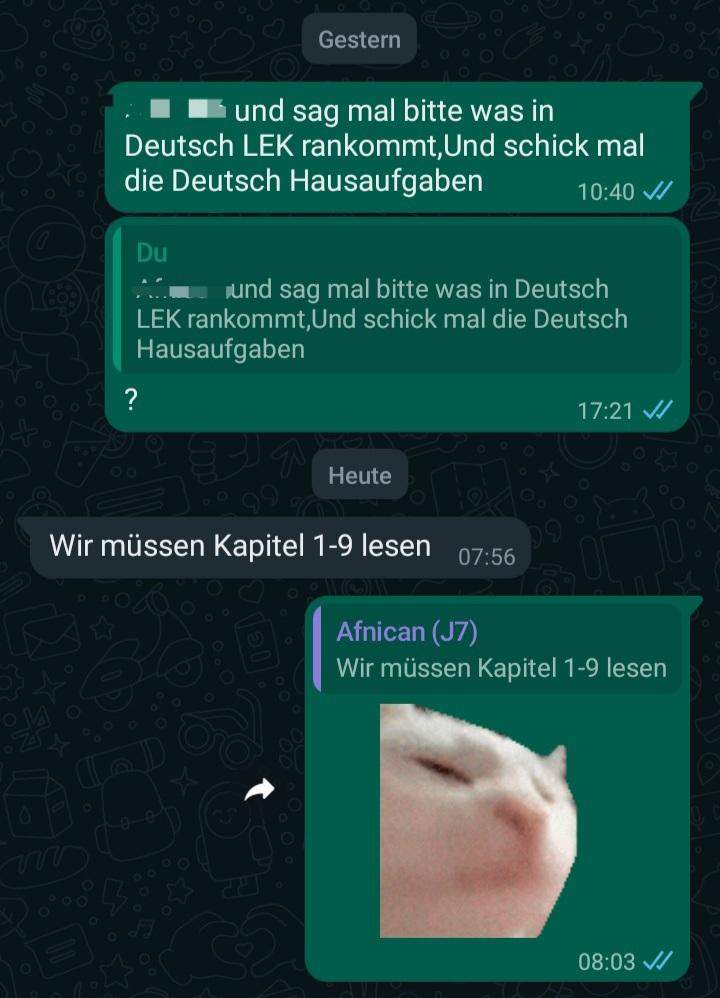Click the Heute date divider
The width and height of the screenshot is (720, 998).
point(359,475)
